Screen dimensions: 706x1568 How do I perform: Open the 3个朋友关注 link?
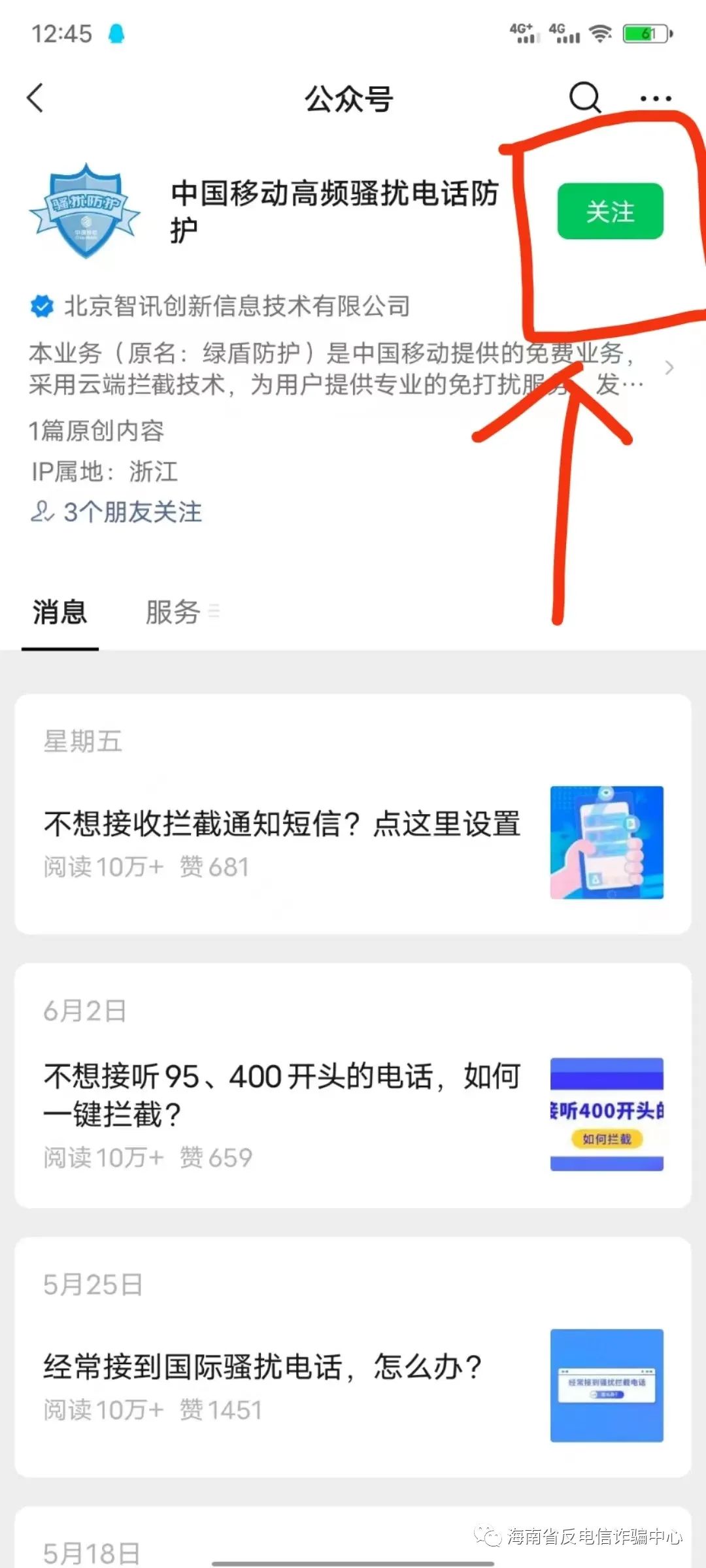[x=131, y=513]
